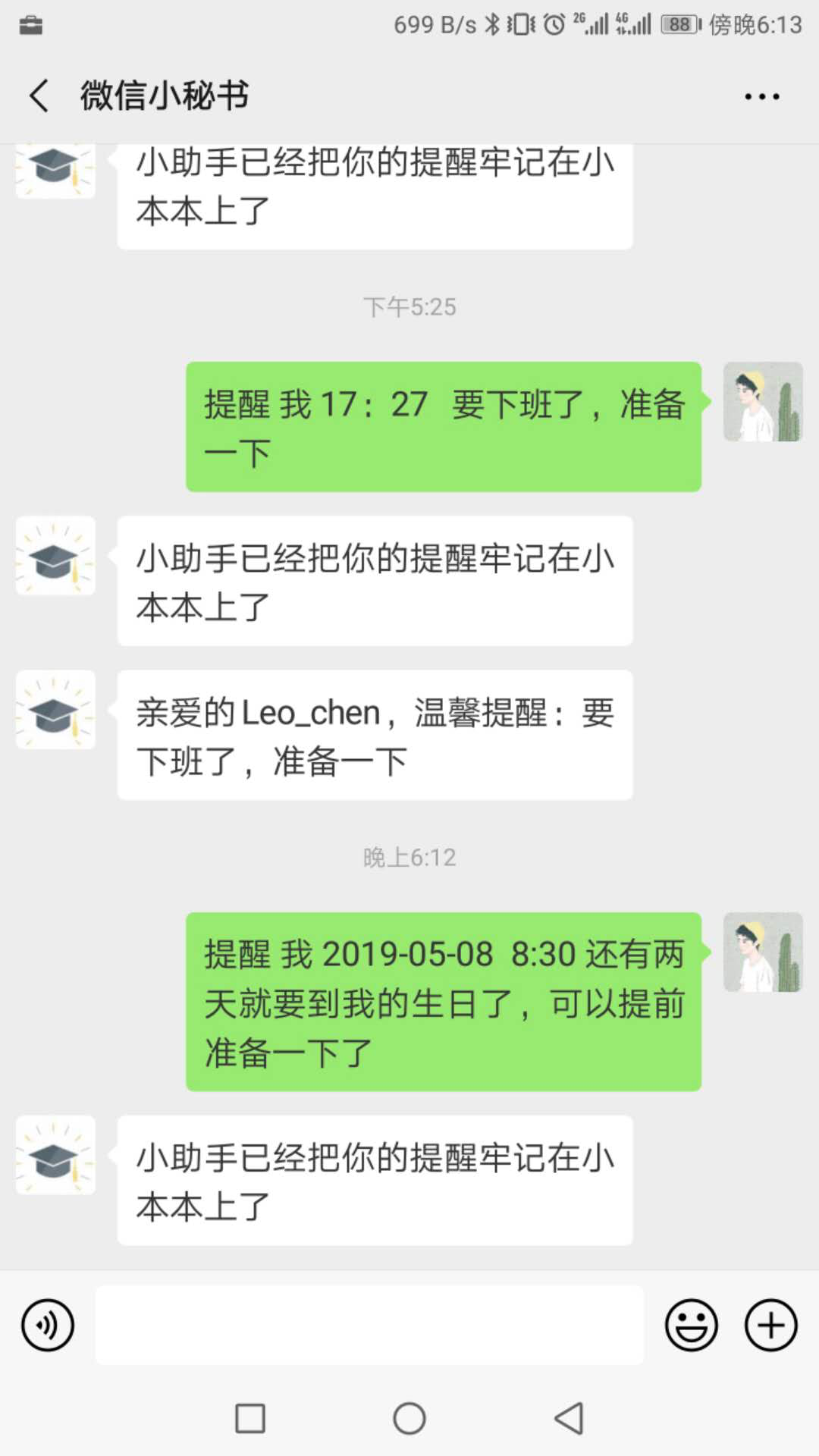Tap the timestamp 晚上6:12 divider
The height and width of the screenshot is (1456, 819).
click(409, 857)
